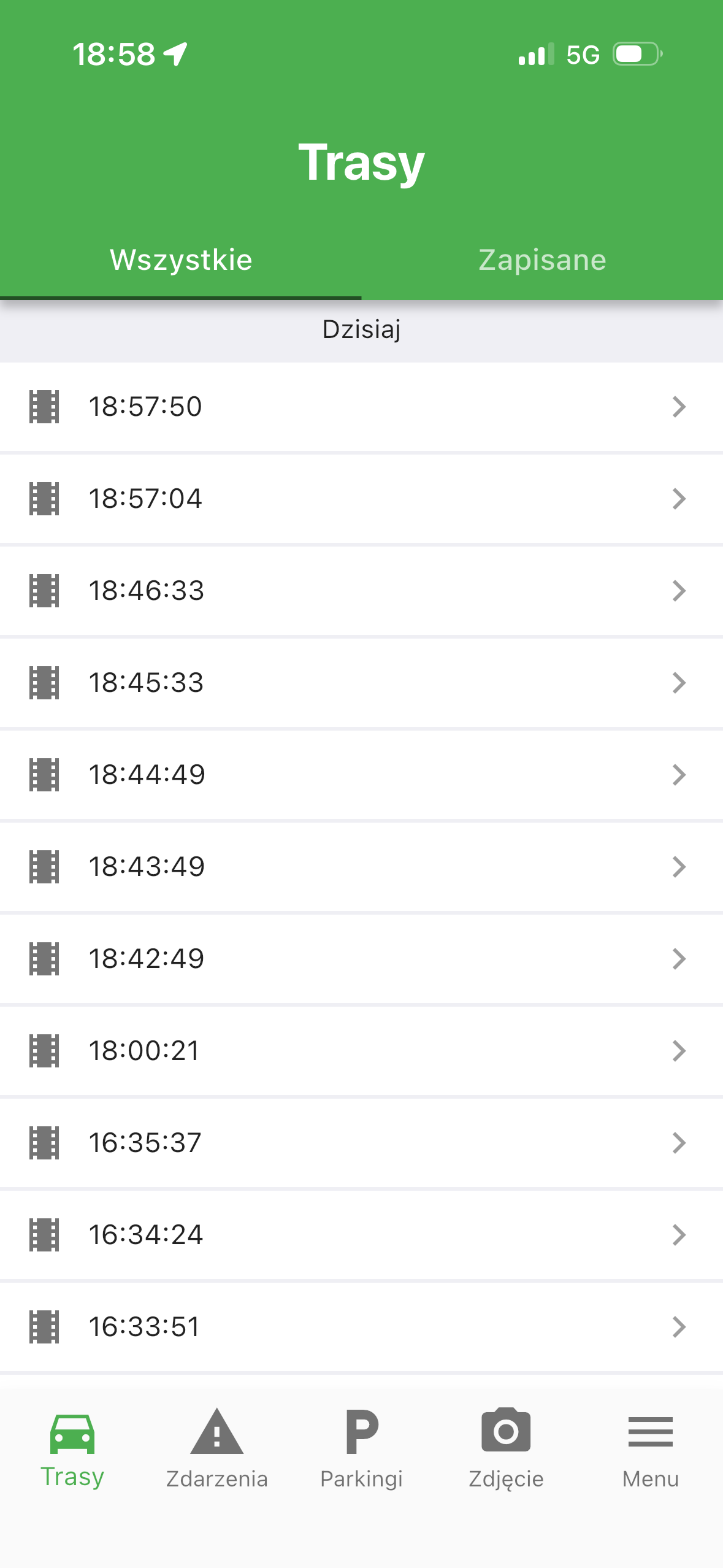Open the 18:42:49 recording
Viewport: 723px width, 1568px height.
click(x=361, y=959)
